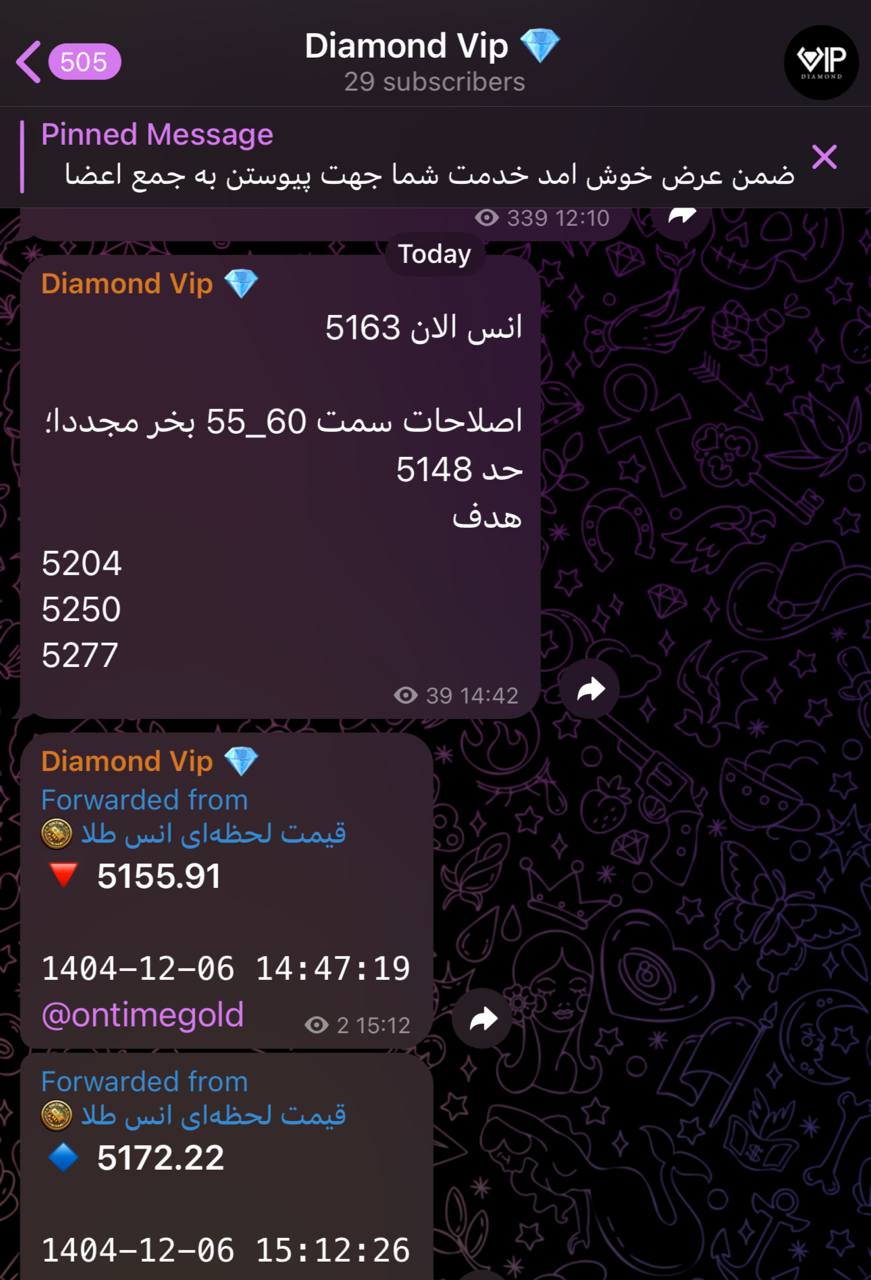This screenshot has width=871, height=1280.
Task: Tap the back arrow to exit channel
Action: [x=28, y=63]
